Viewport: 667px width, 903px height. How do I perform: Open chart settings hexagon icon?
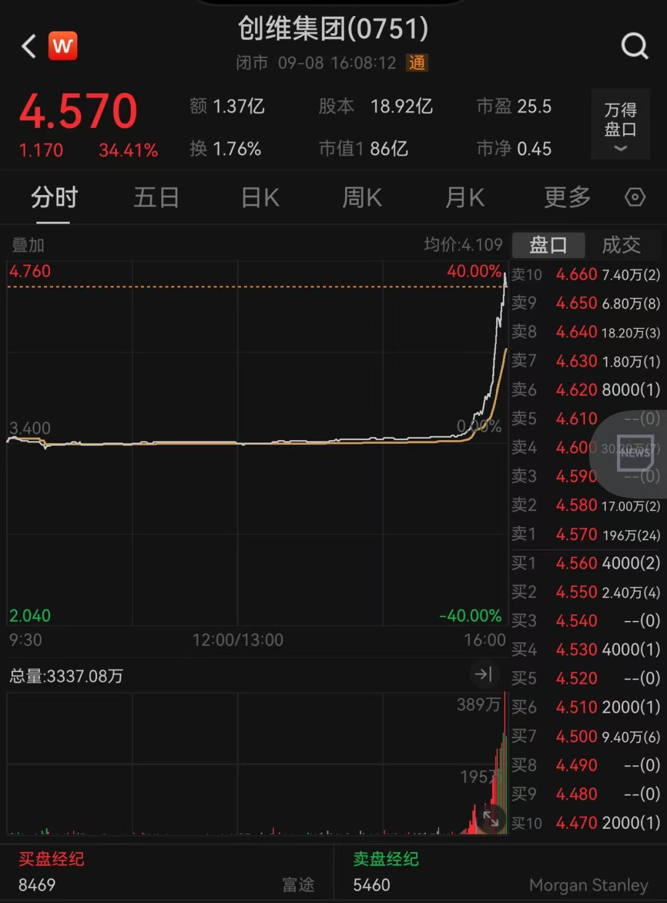(x=635, y=197)
